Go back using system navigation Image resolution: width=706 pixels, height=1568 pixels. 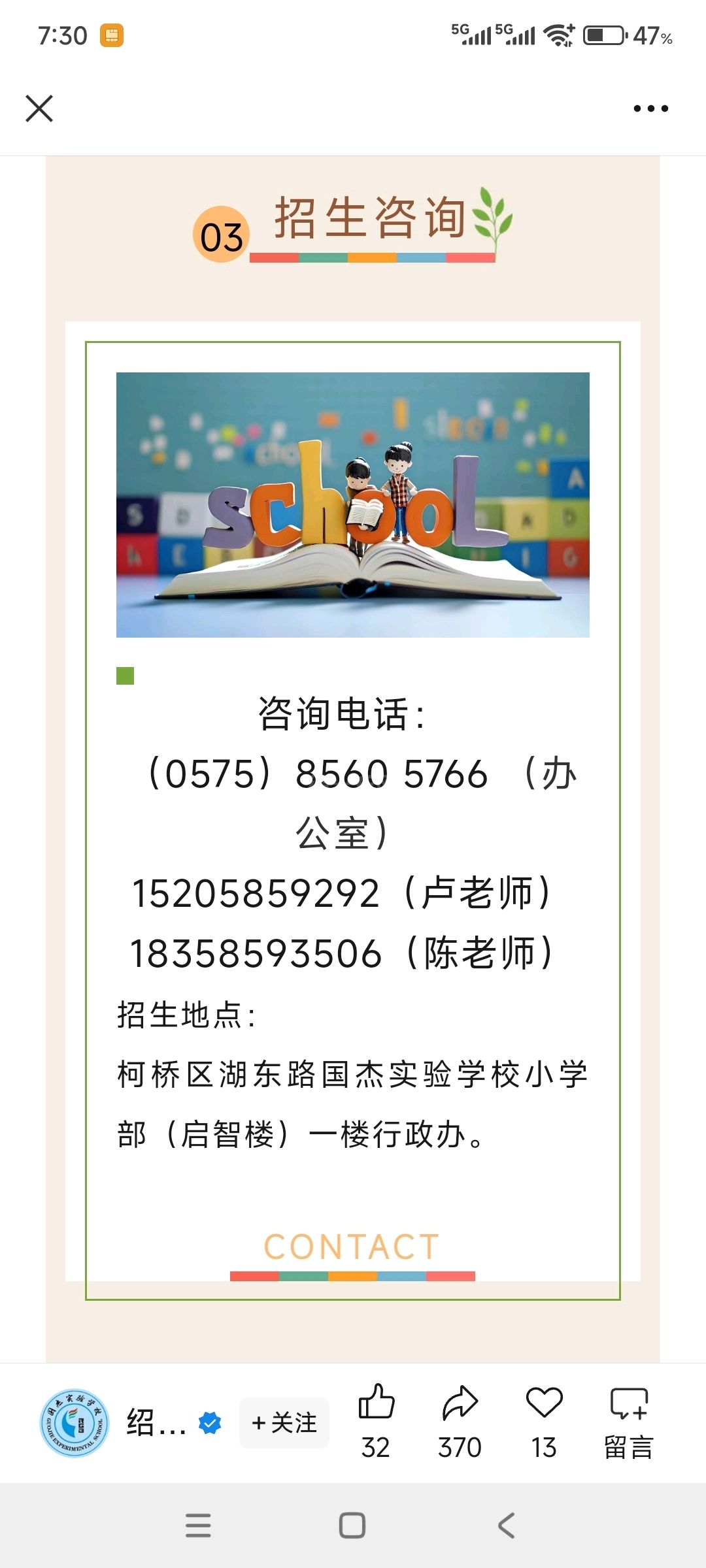click(507, 1526)
